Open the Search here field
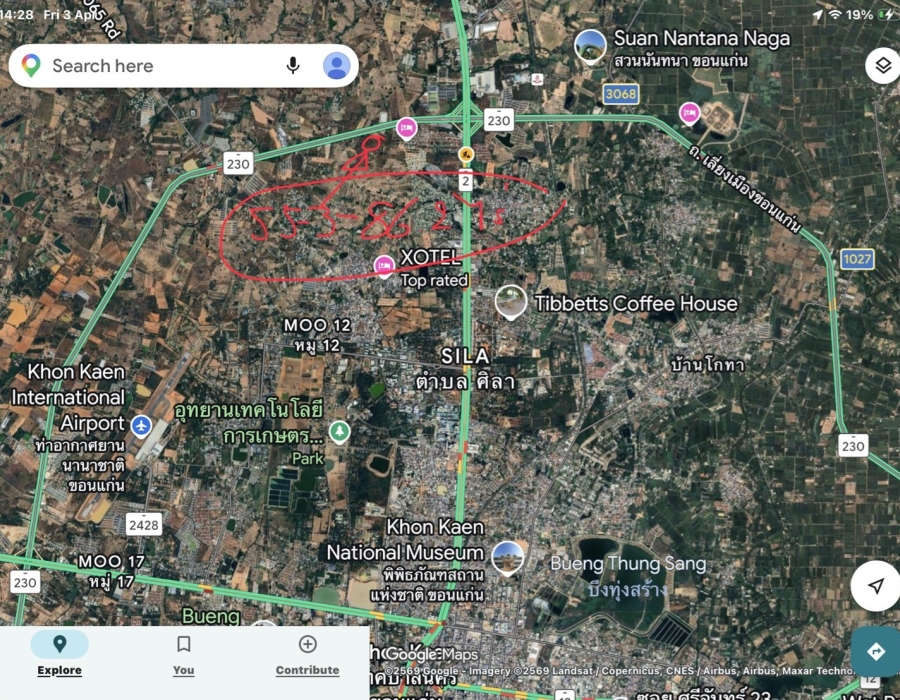Viewport: 900px width, 700px height. tap(150, 66)
